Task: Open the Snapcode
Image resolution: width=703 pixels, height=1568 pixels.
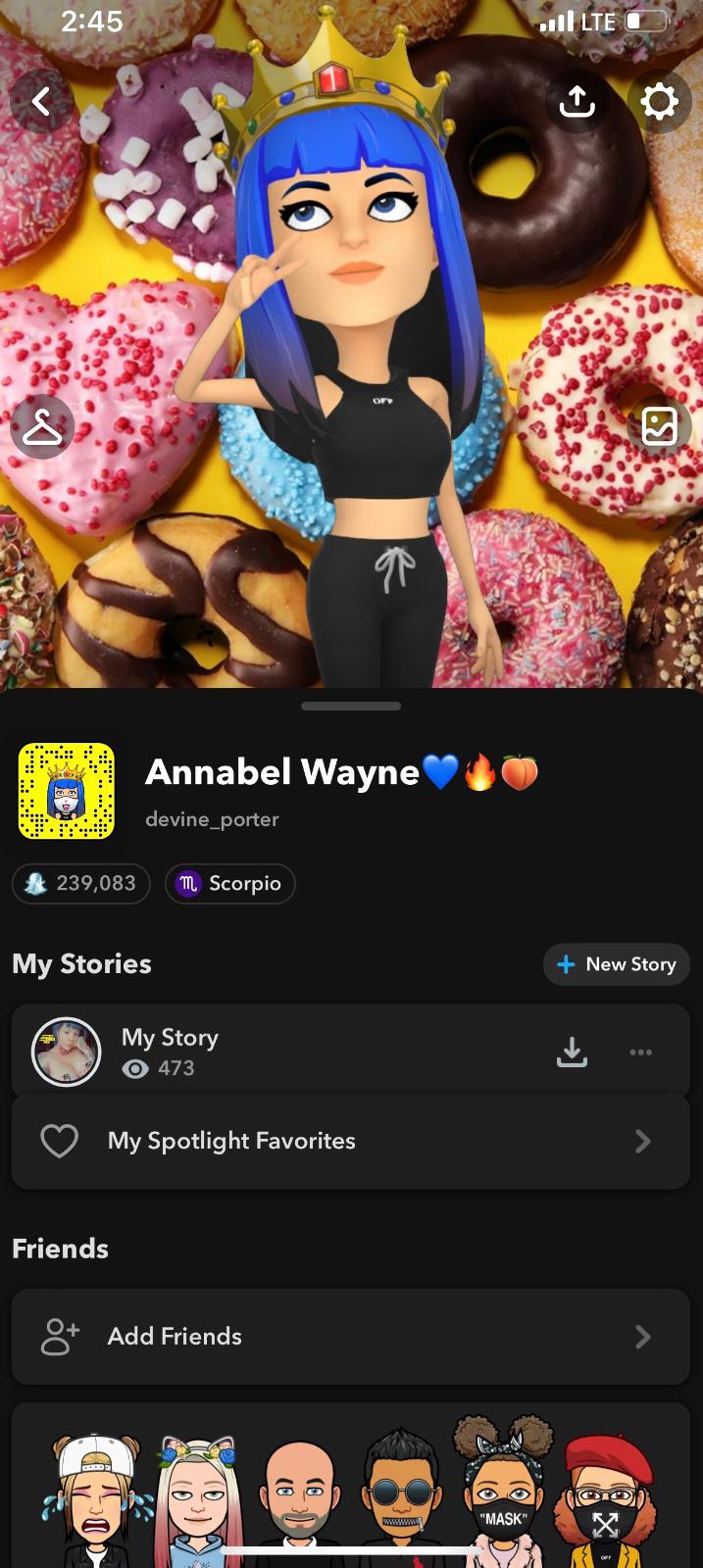Action: [67, 792]
